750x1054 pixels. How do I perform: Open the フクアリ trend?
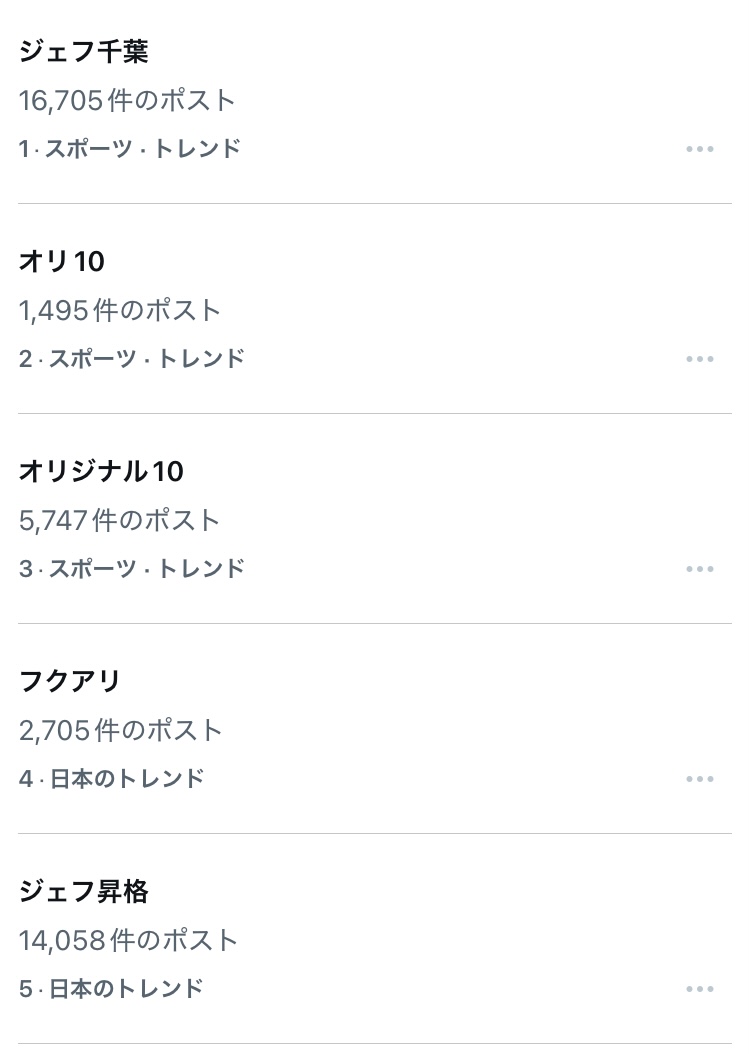(70, 682)
